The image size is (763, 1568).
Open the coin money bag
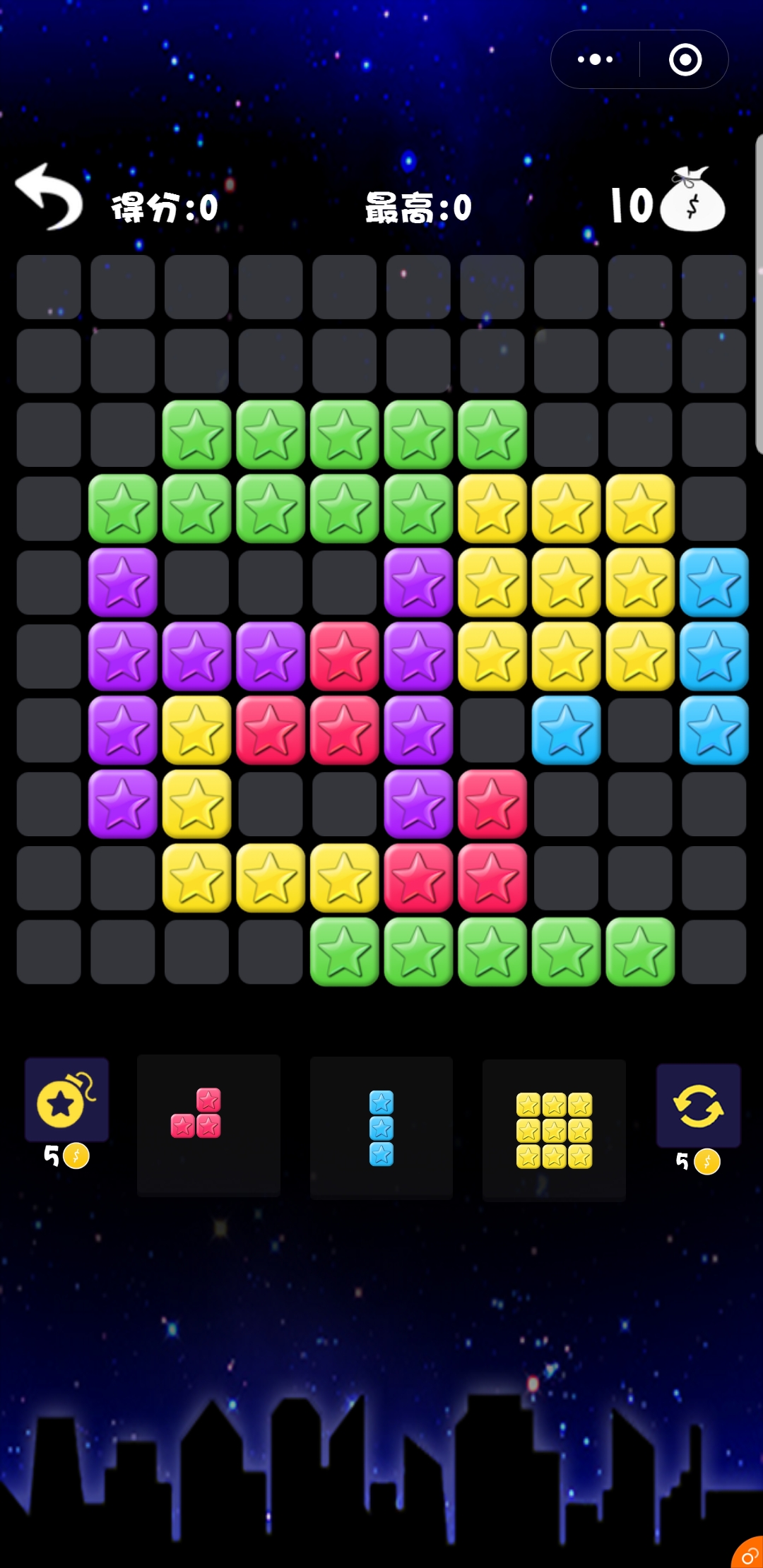point(692,201)
